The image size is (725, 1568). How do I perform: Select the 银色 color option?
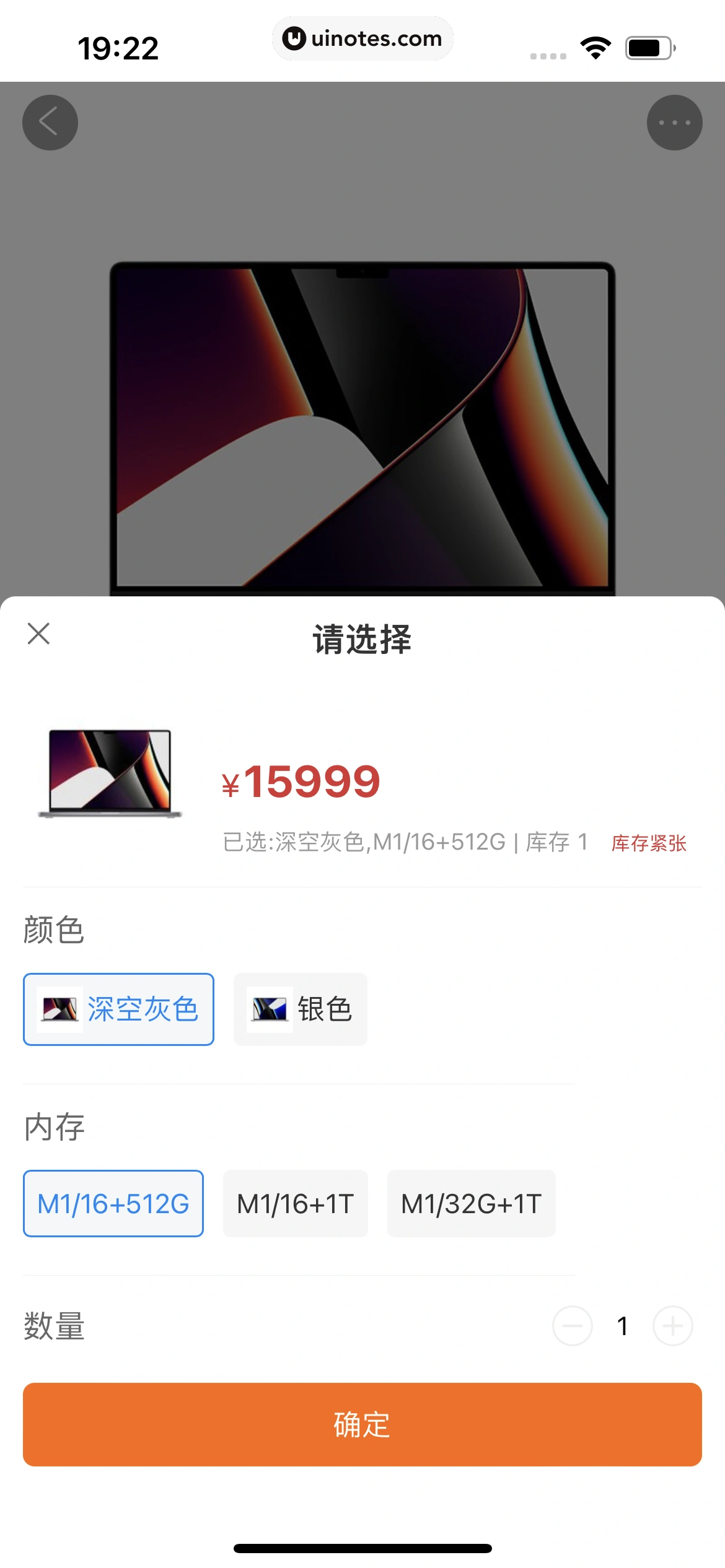(300, 1009)
